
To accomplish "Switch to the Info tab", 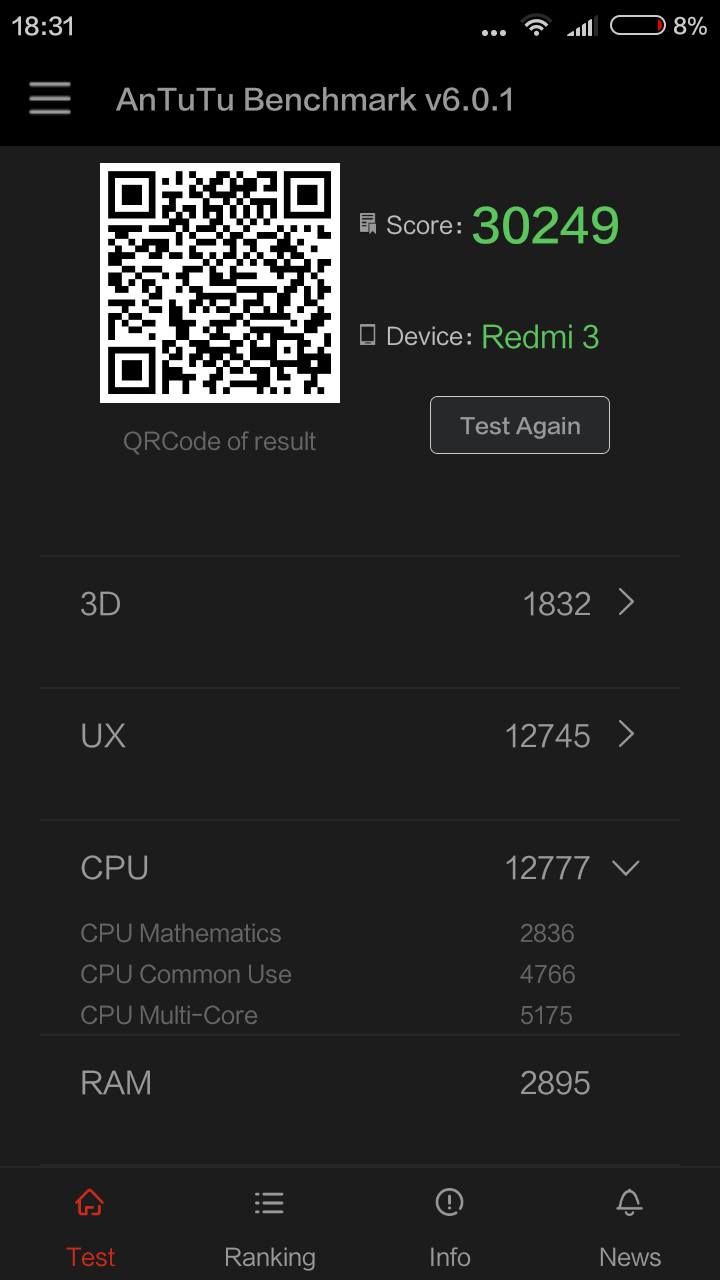I will point(449,1226).
